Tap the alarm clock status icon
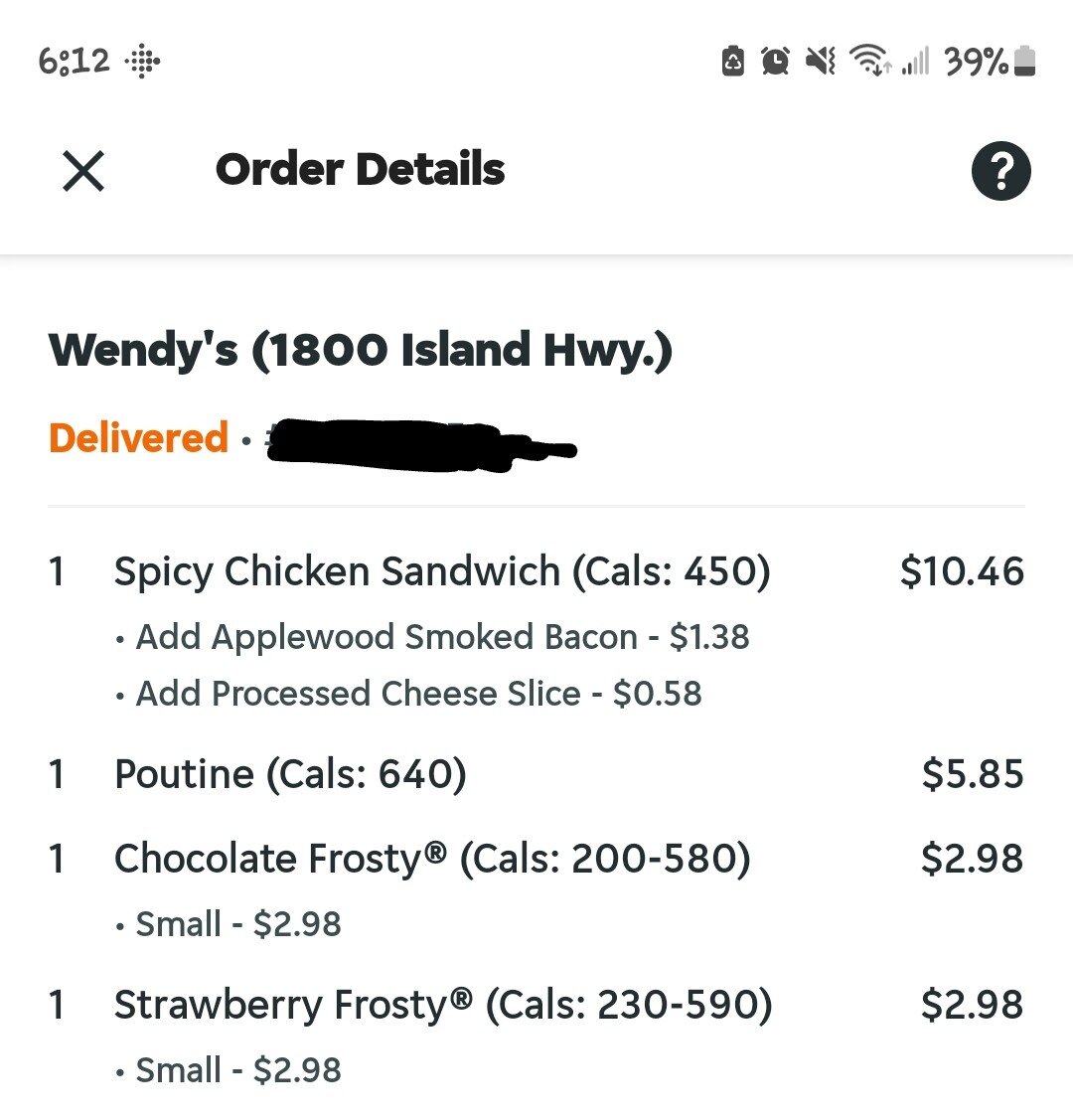 [777, 60]
